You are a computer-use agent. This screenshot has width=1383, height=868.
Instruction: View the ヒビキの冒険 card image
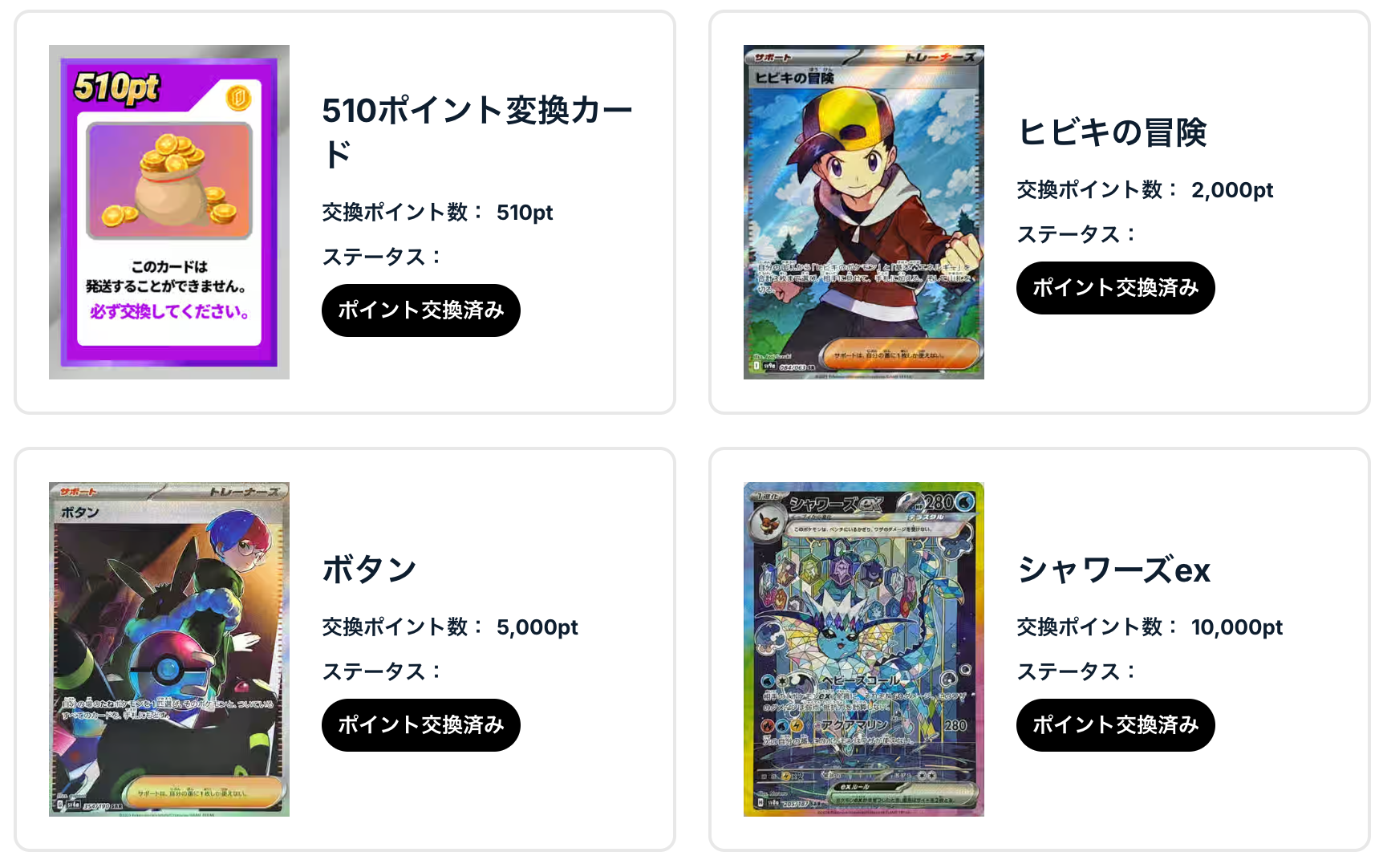(x=863, y=212)
